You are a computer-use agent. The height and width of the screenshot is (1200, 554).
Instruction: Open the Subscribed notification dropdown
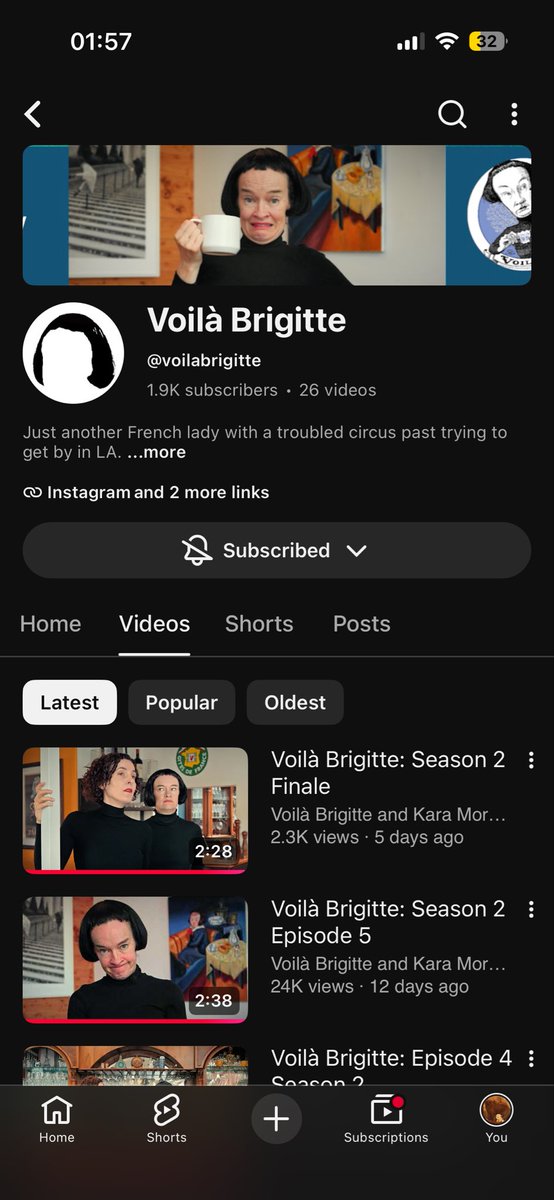click(277, 550)
